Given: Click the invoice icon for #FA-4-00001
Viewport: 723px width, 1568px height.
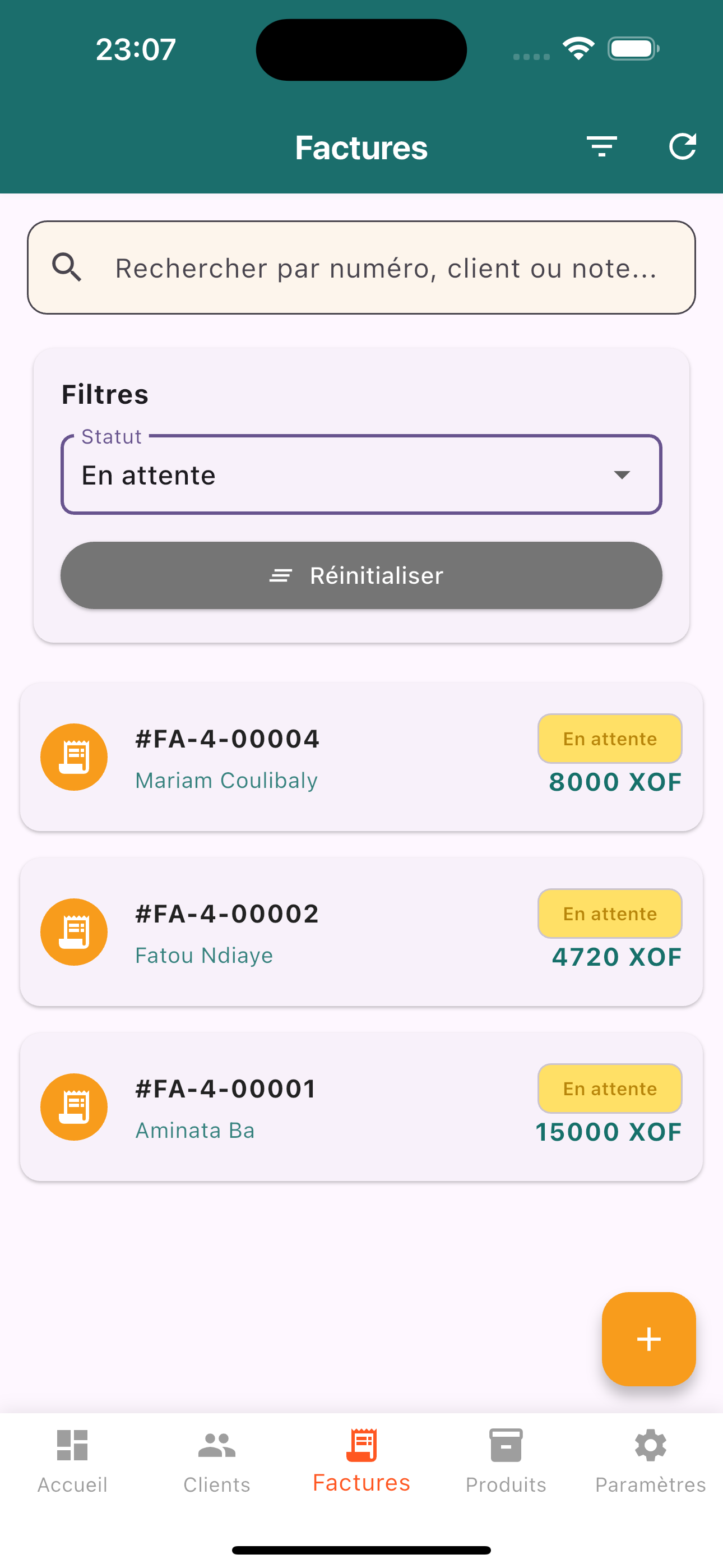Looking at the screenshot, I should (73, 1106).
